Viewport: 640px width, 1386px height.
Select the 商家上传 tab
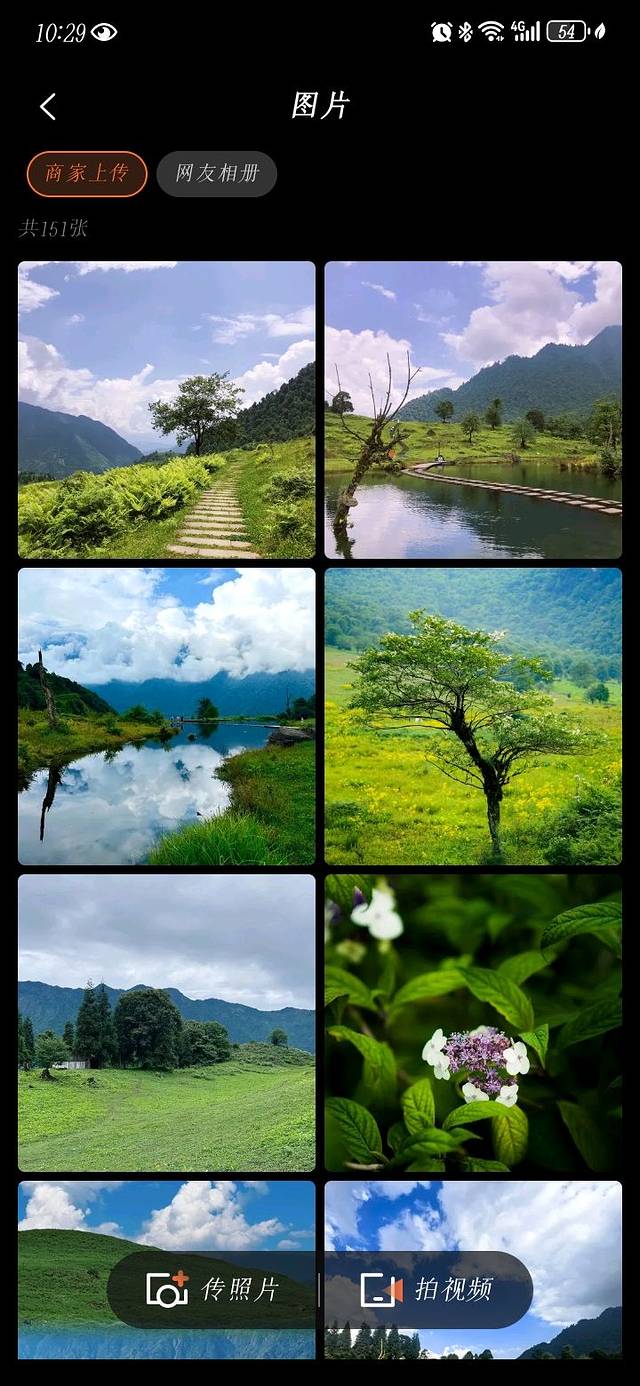tap(87, 174)
